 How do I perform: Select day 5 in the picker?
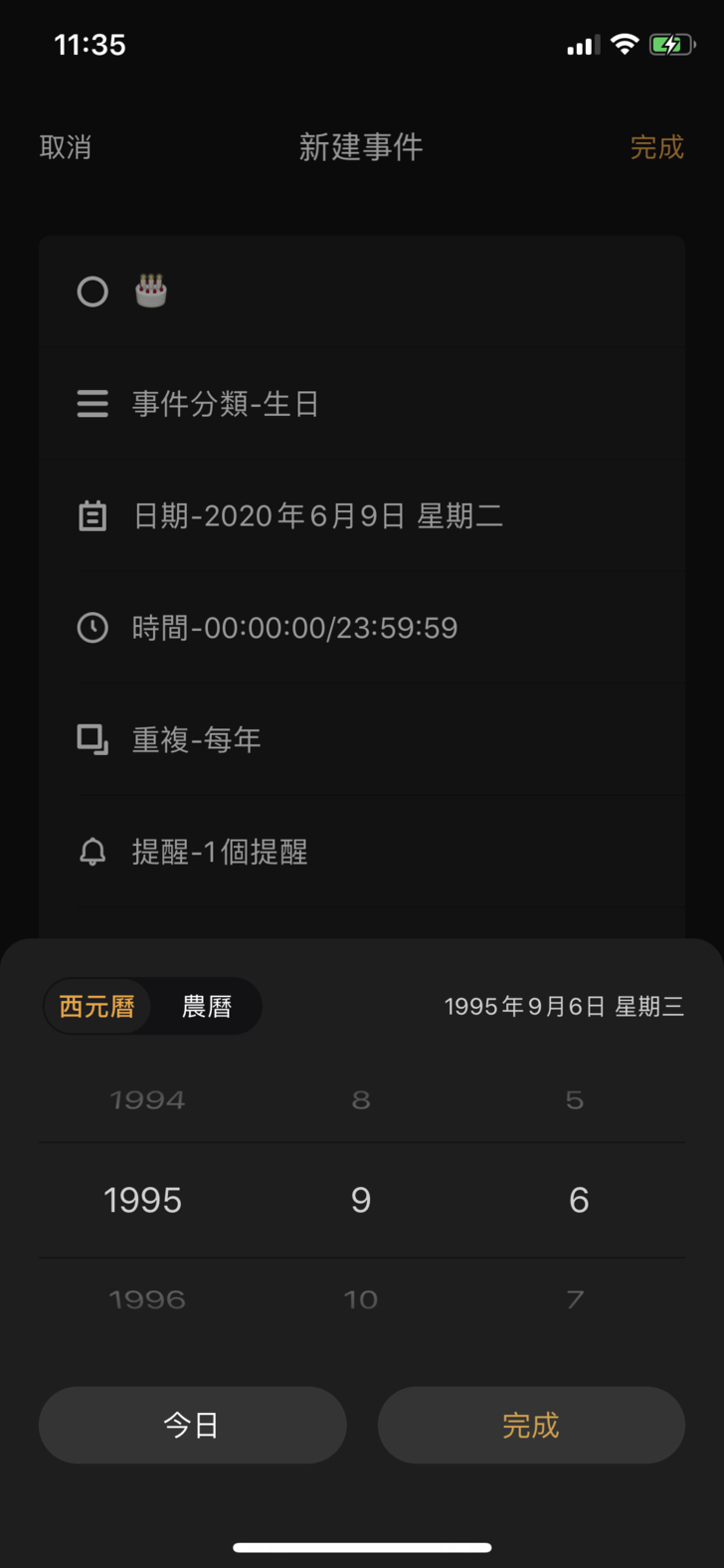click(575, 1100)
